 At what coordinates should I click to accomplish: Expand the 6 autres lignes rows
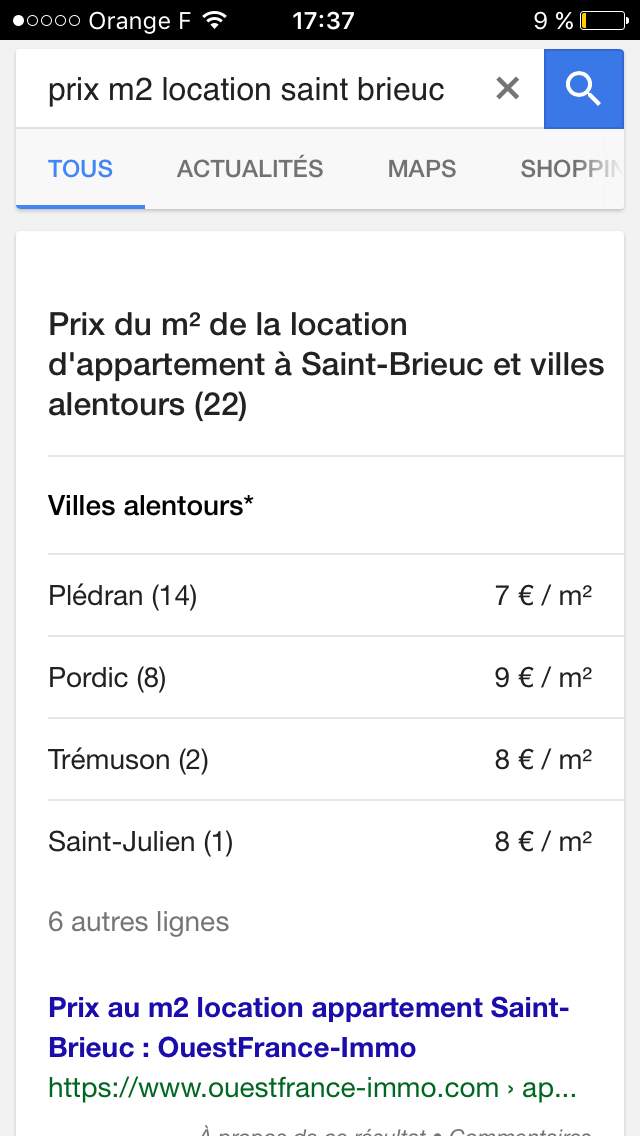pyautogui.click(x=139, y=922)
